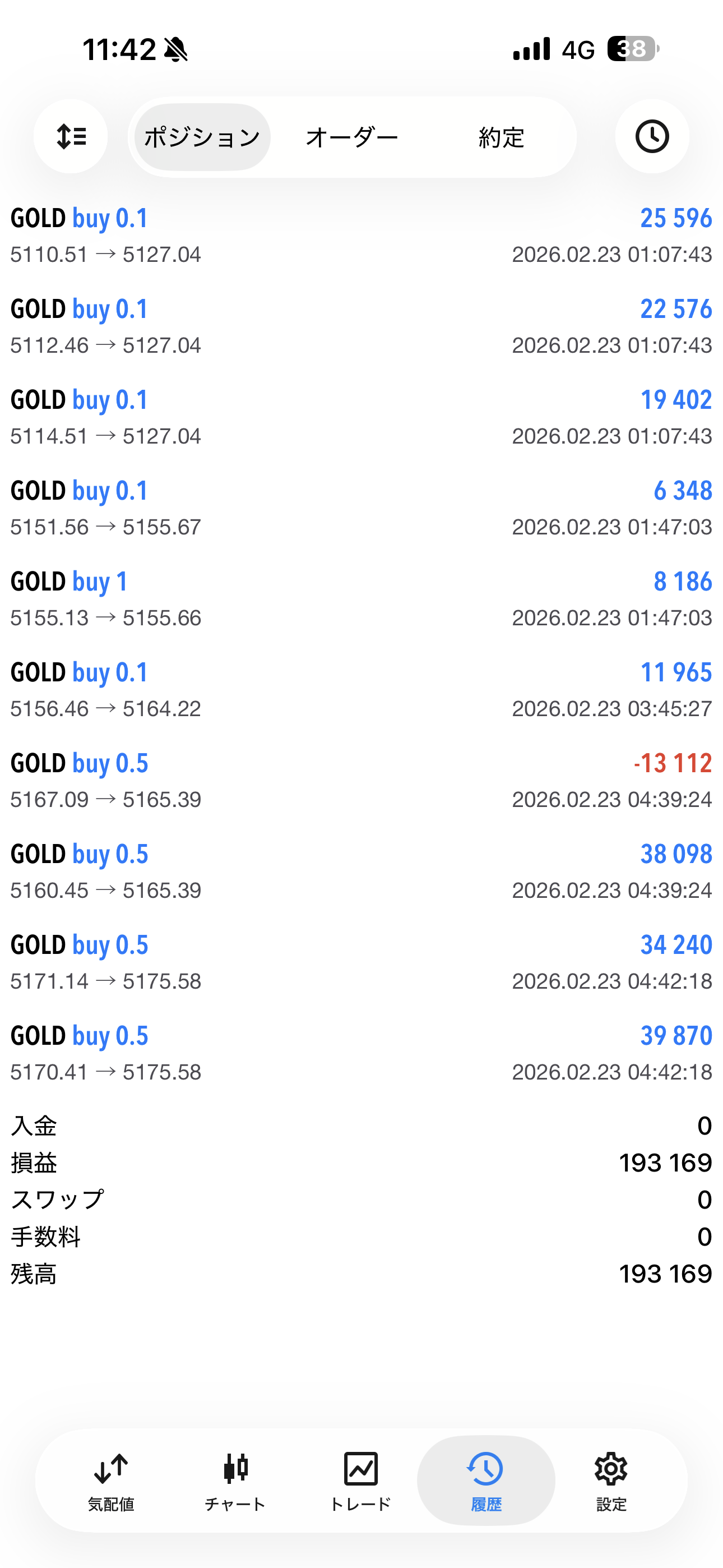Image resolution: width=723 pixels, height=1568 pixels.
Task: Open the トレード tab
Action: coord(360,1481)
